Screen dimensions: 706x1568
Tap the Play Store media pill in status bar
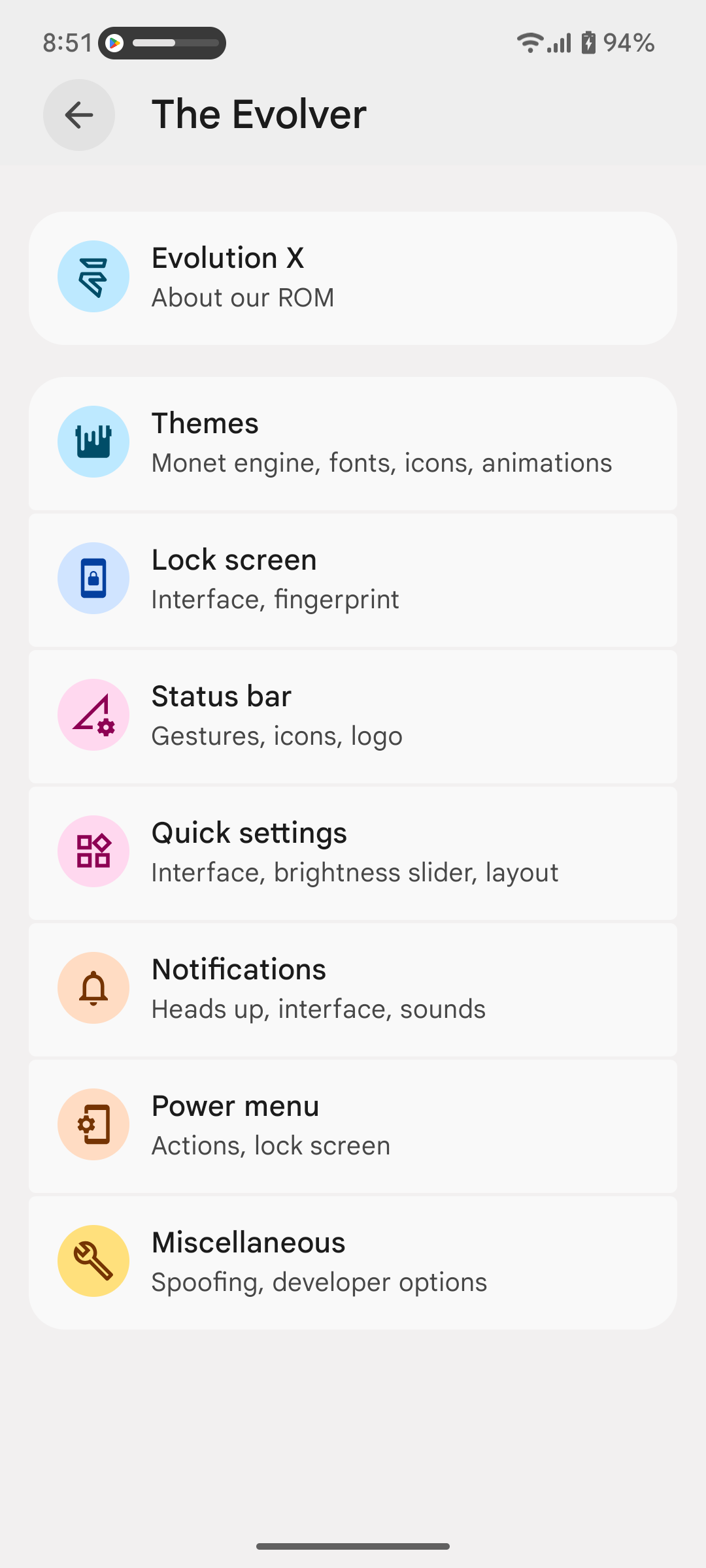tap(162, 43)
